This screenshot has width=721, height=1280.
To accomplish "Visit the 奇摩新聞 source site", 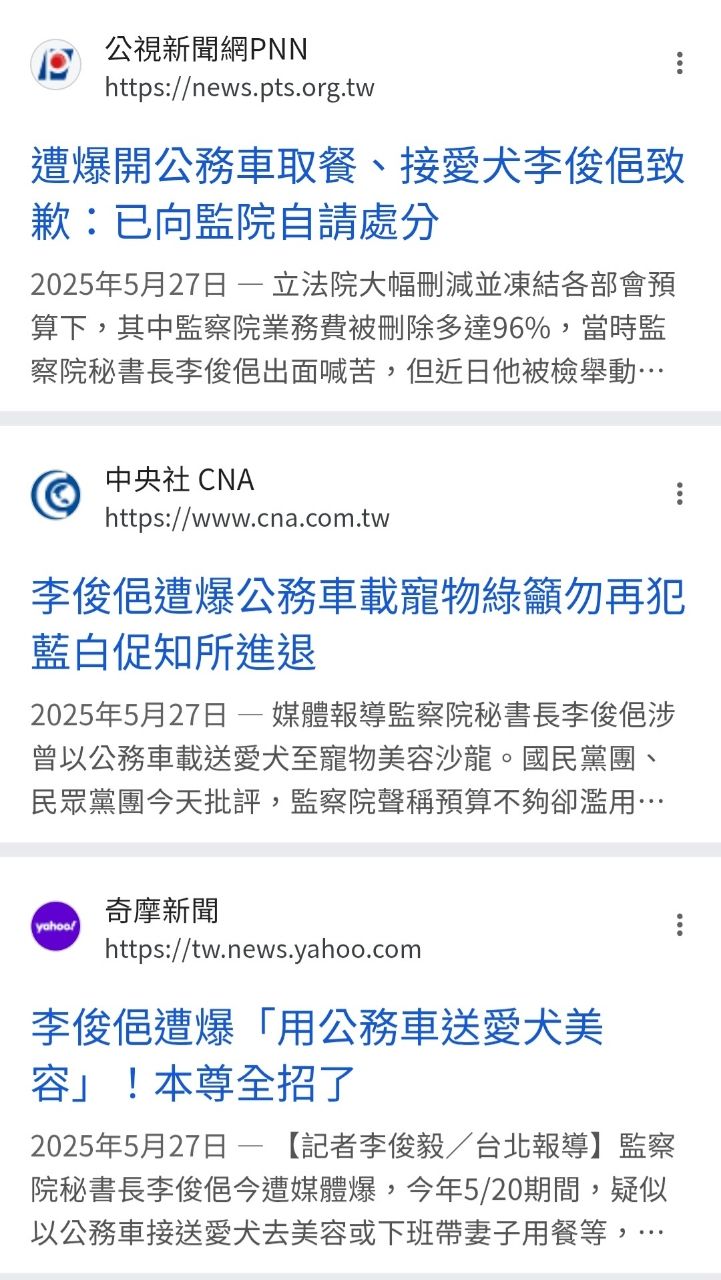I will click(x=226, y=928).
